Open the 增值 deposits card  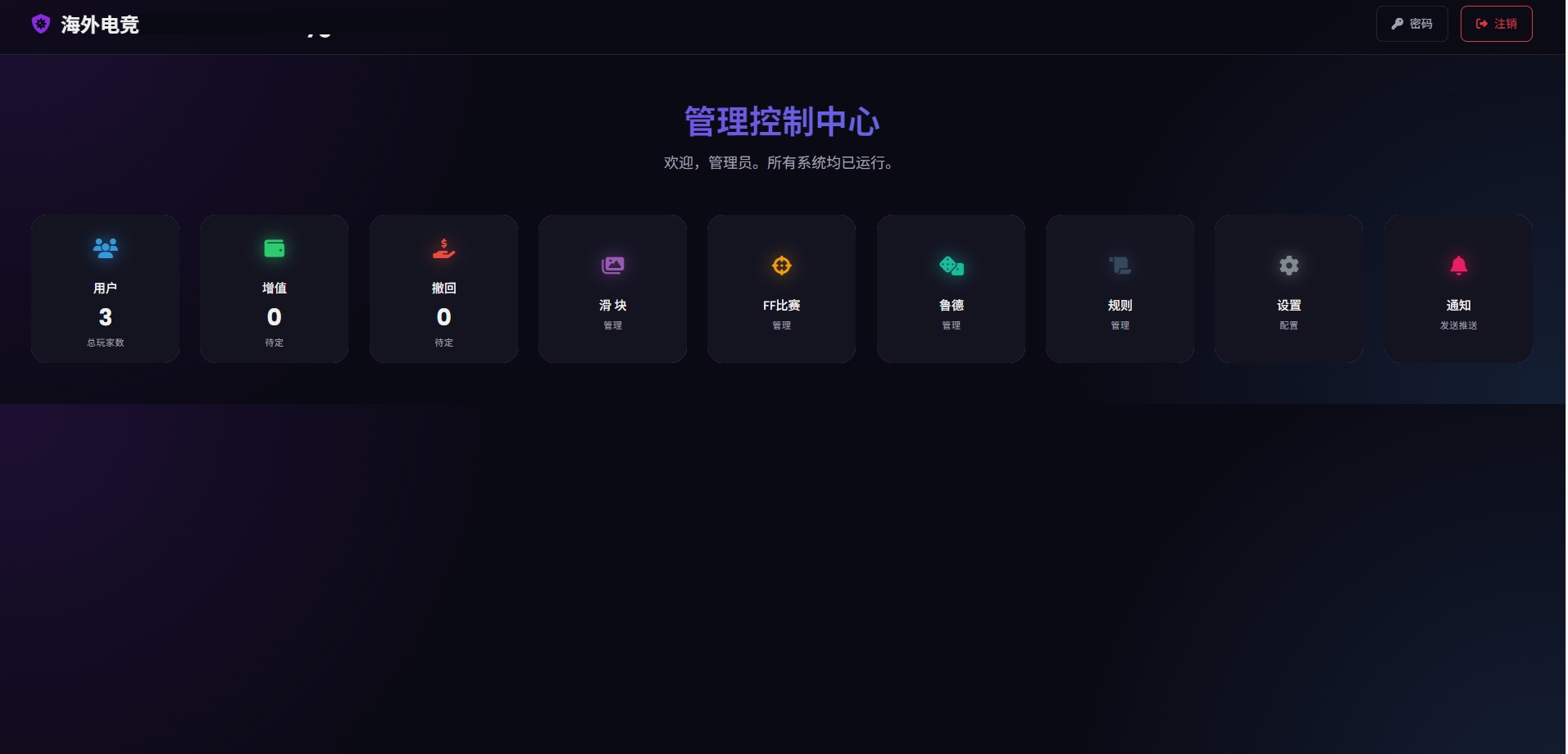tap(274, 288)
